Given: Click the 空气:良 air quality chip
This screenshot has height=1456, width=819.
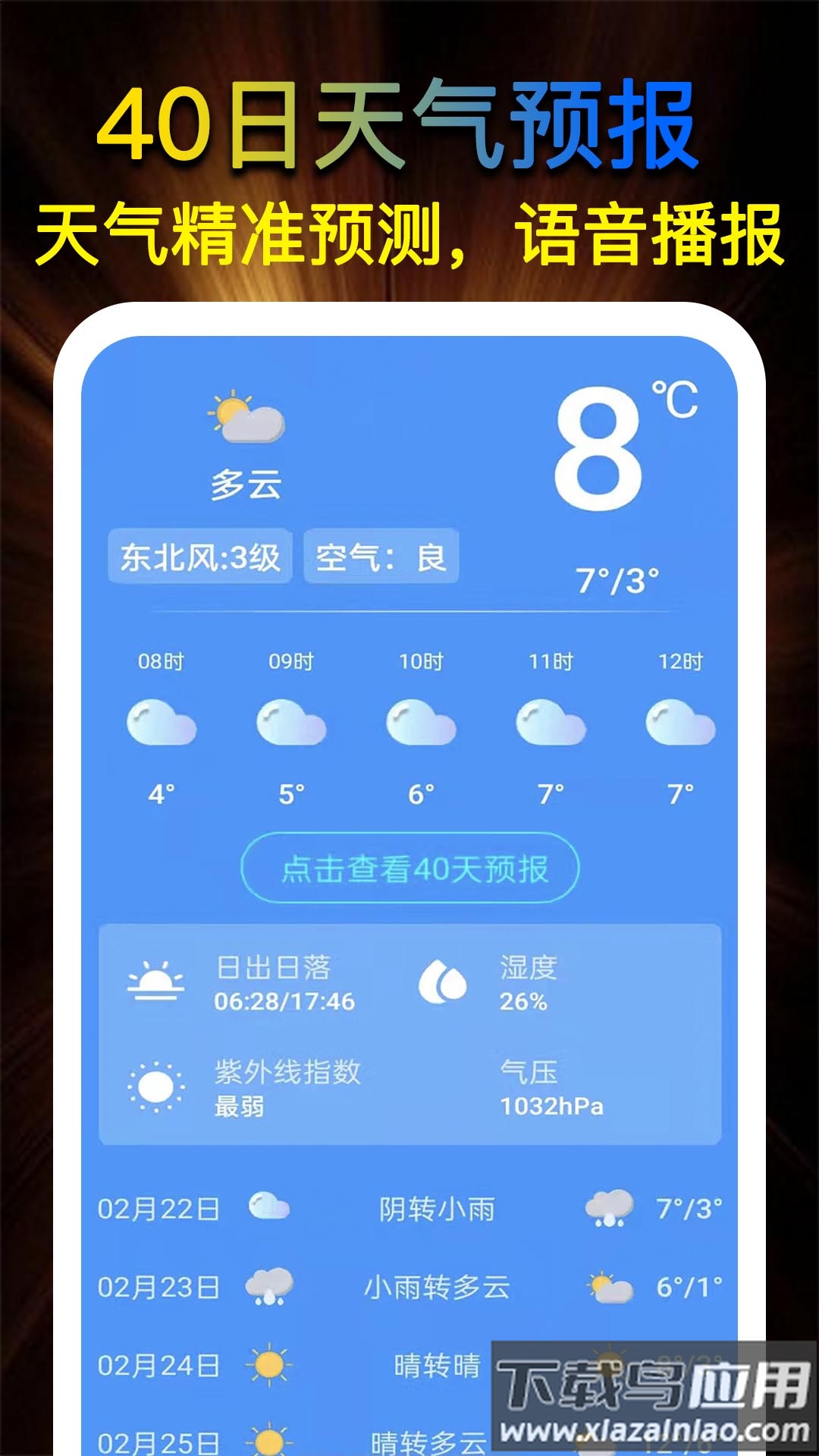Looking at the screenshot, I should (379, 559).
